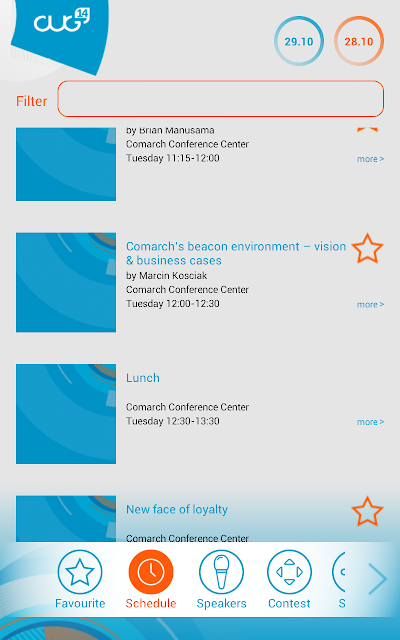Open more for the Brian Manusama session
Viewport: 400px width, 640px height.
(370, 159)
